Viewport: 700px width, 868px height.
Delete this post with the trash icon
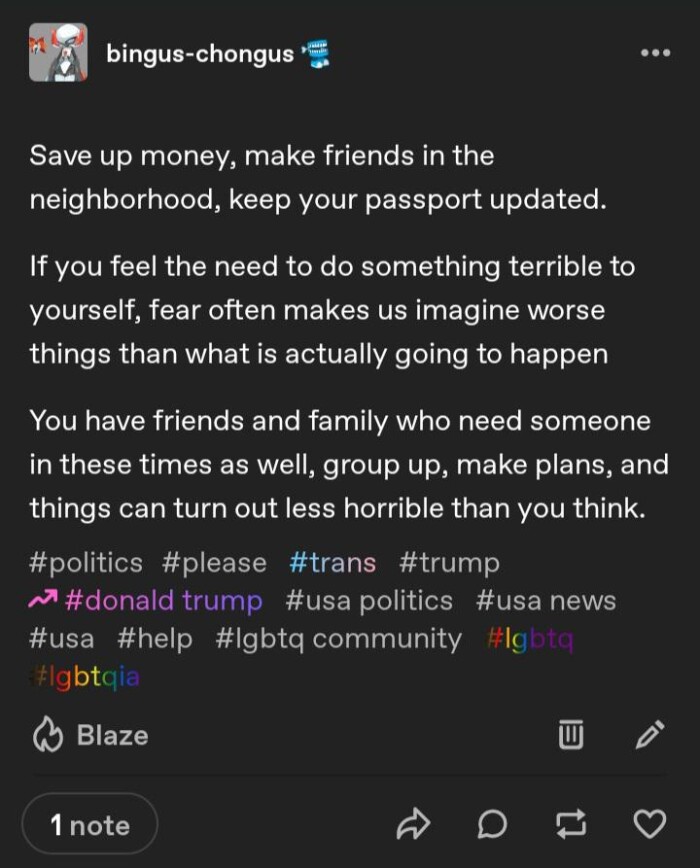click(569, 735)
